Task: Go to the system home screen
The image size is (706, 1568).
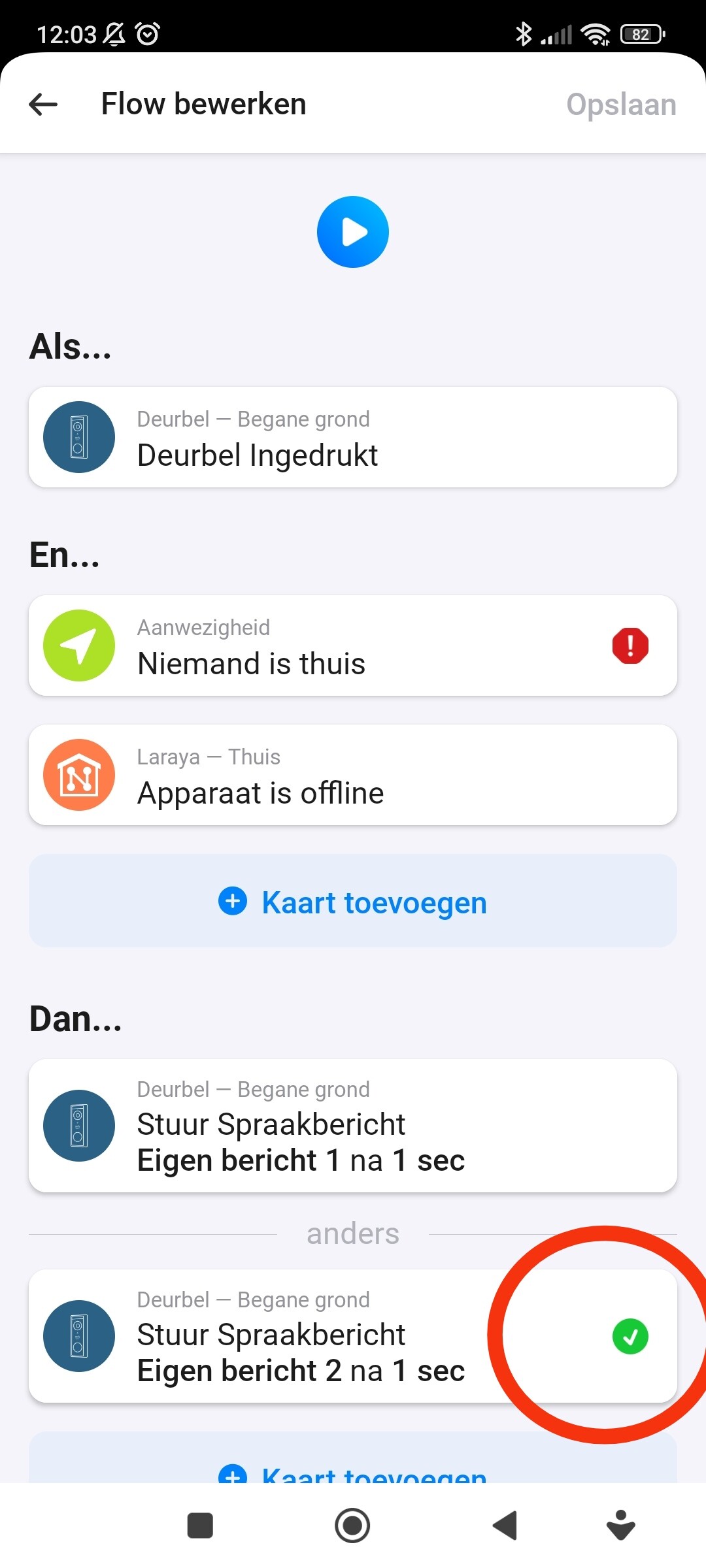Action: (352, 1526)
